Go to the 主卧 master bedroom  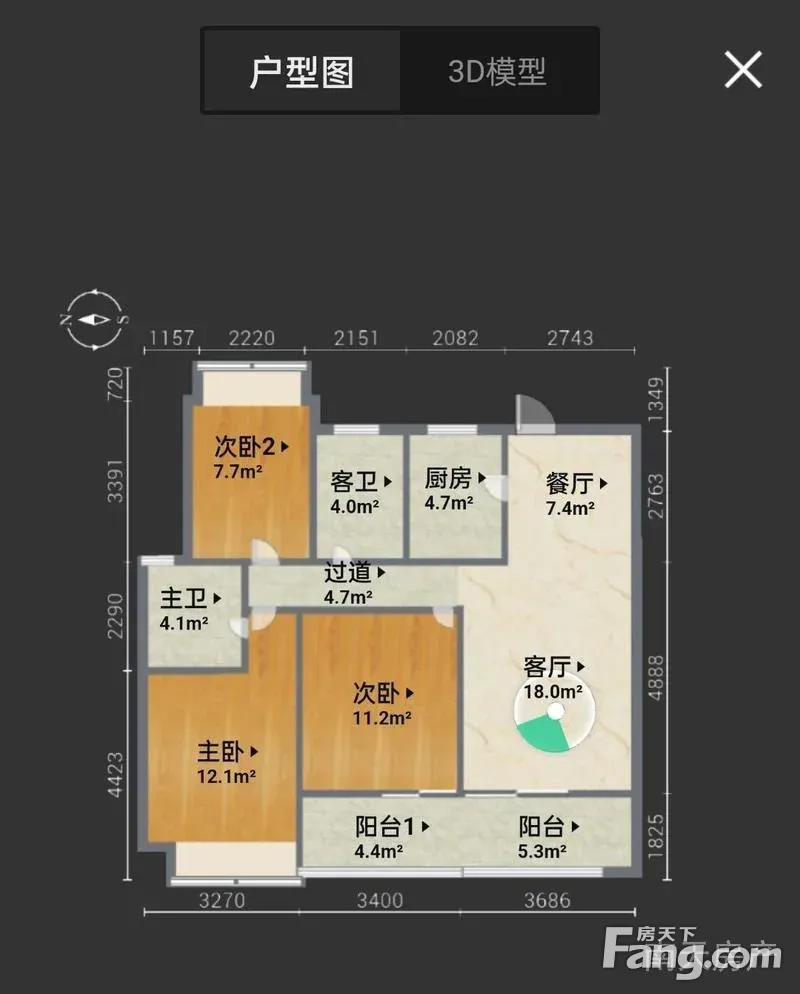point(228,752)
